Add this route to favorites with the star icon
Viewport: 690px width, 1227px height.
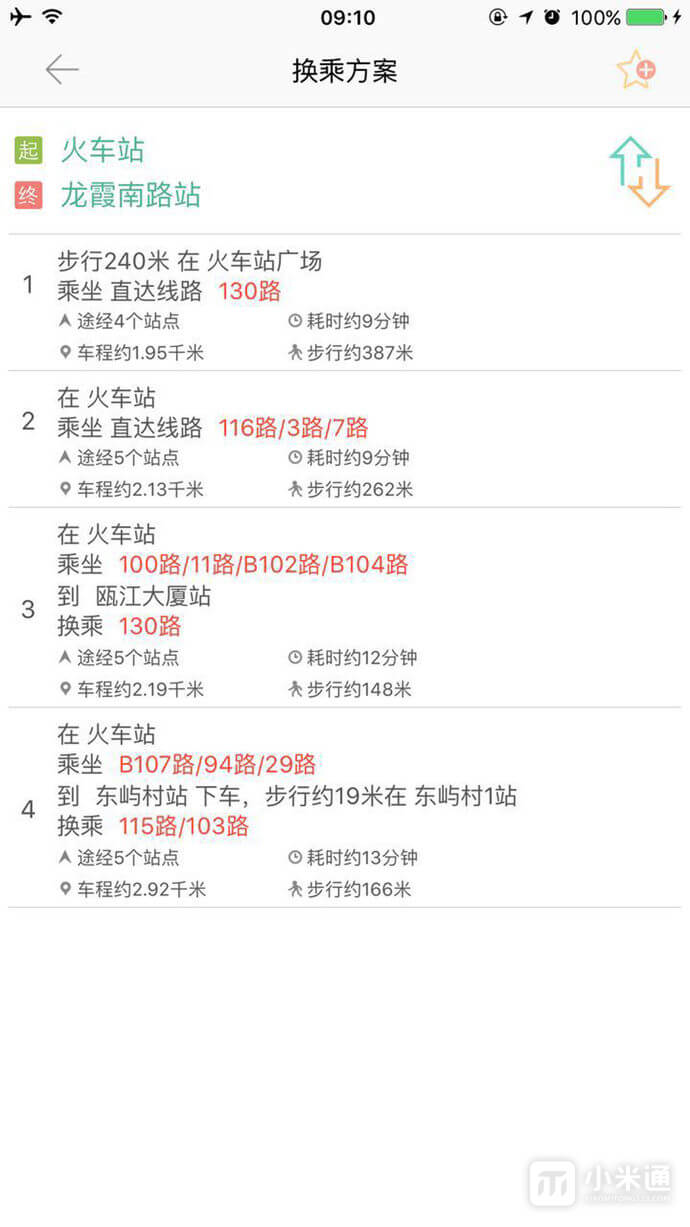tap(636, 70)
